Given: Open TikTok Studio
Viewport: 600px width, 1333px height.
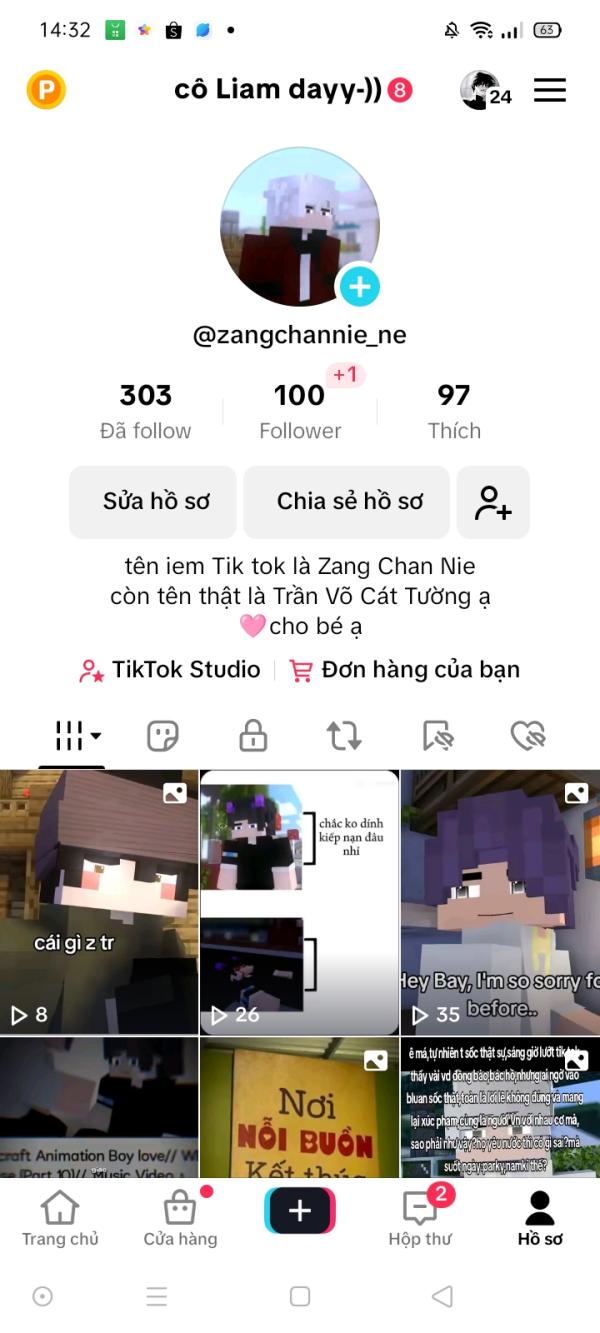Looking at the screenshot, I should click(x=170, y=670).
